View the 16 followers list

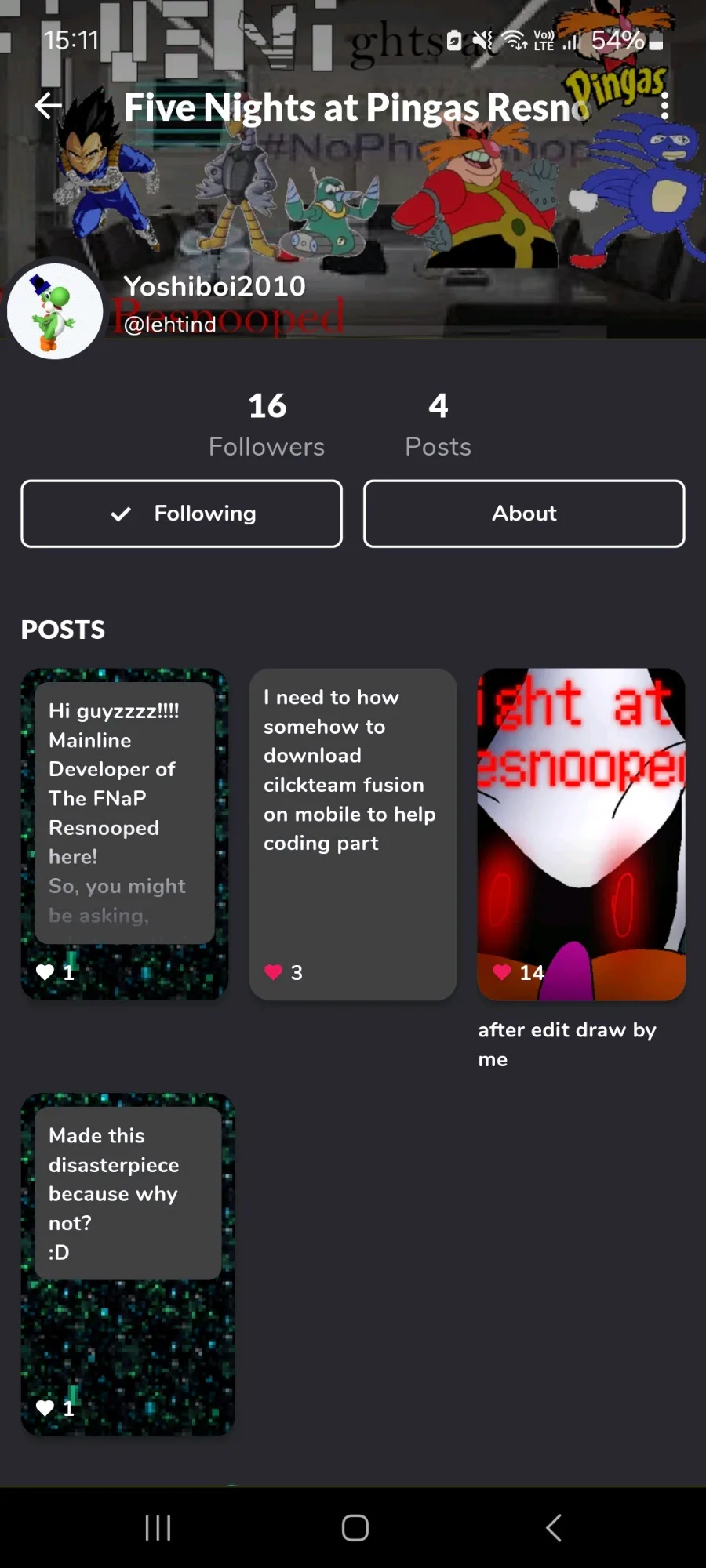click(x=267, y=424)
